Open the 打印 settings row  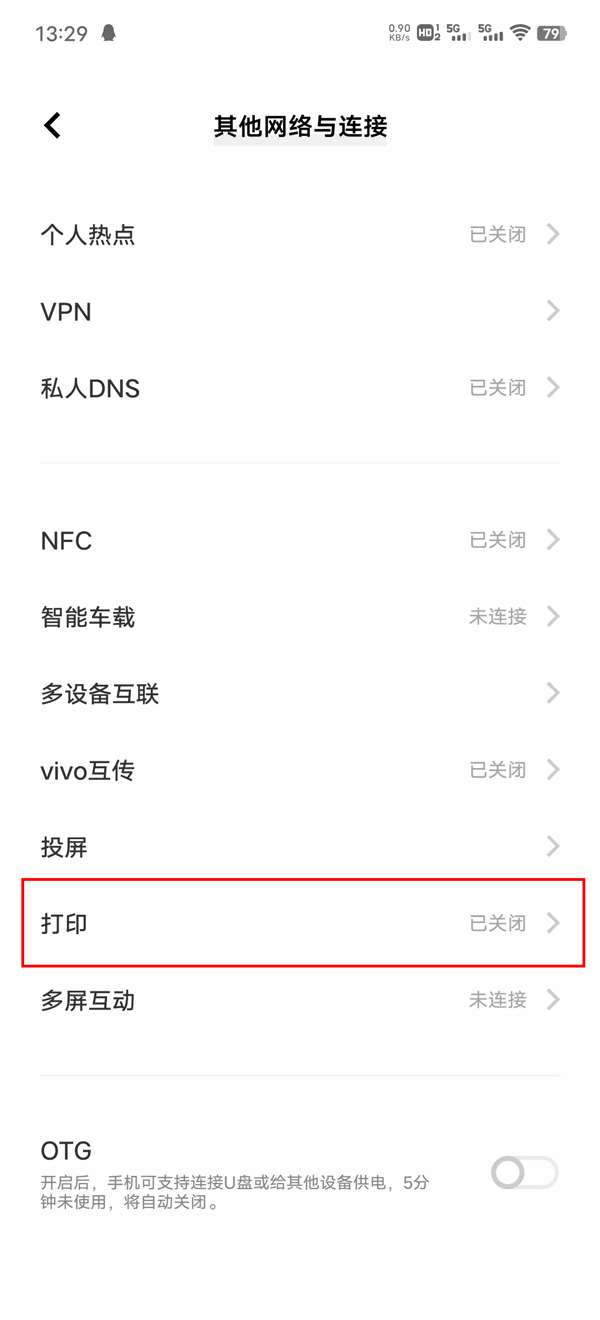[300, 923]
